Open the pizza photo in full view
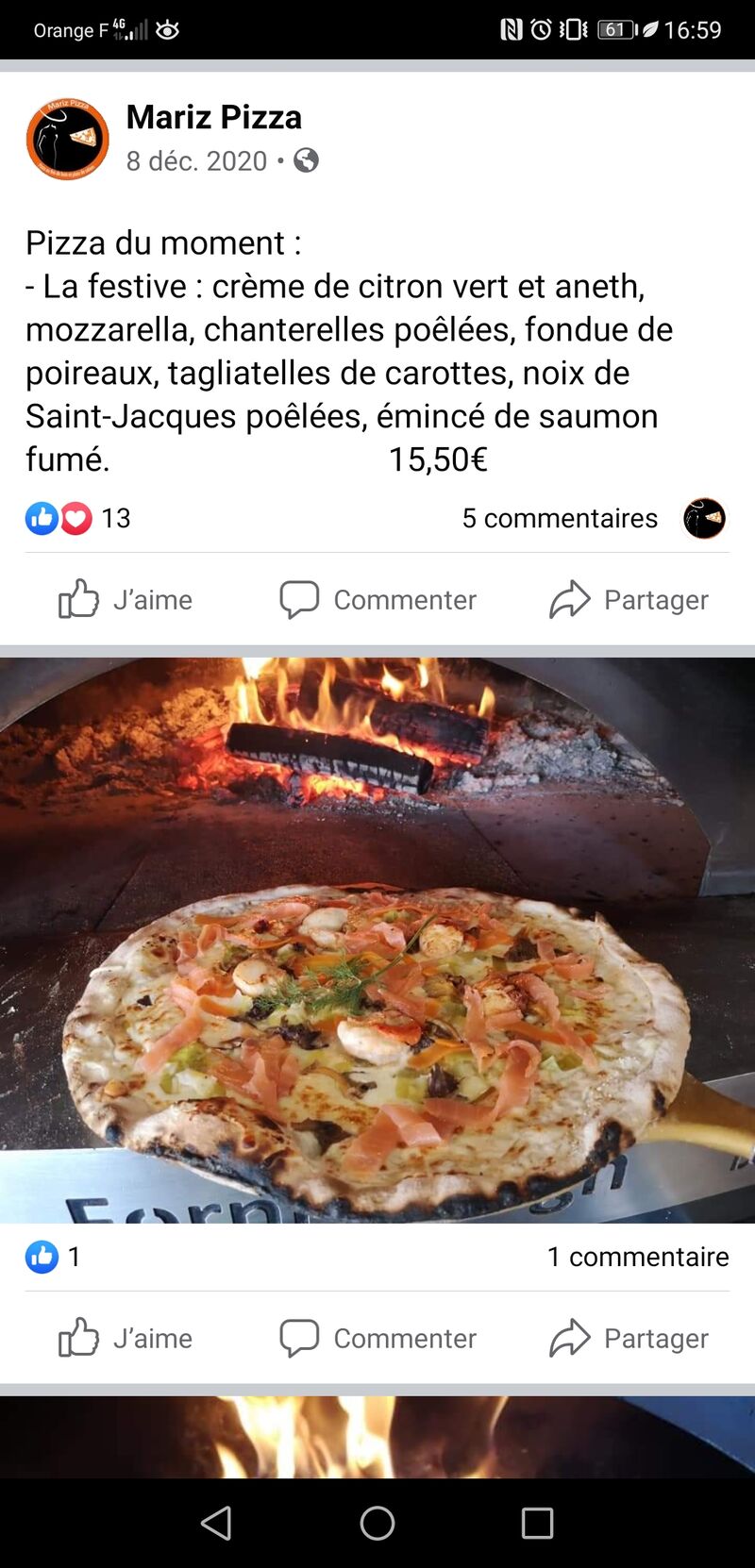This screenshot has width=755, height=1568. pyautogui.click(x=377, y=940)
